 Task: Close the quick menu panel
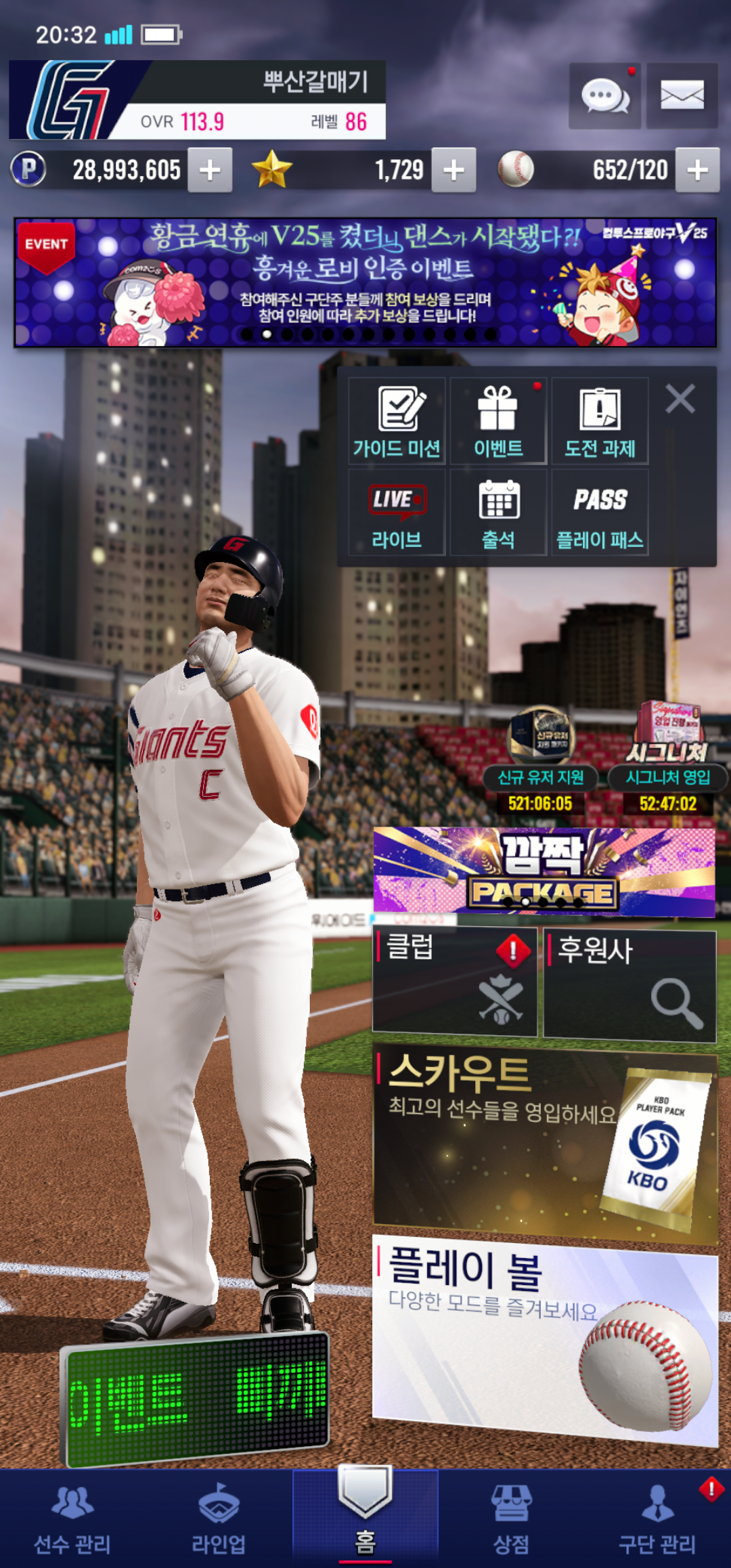click(680, 399)
